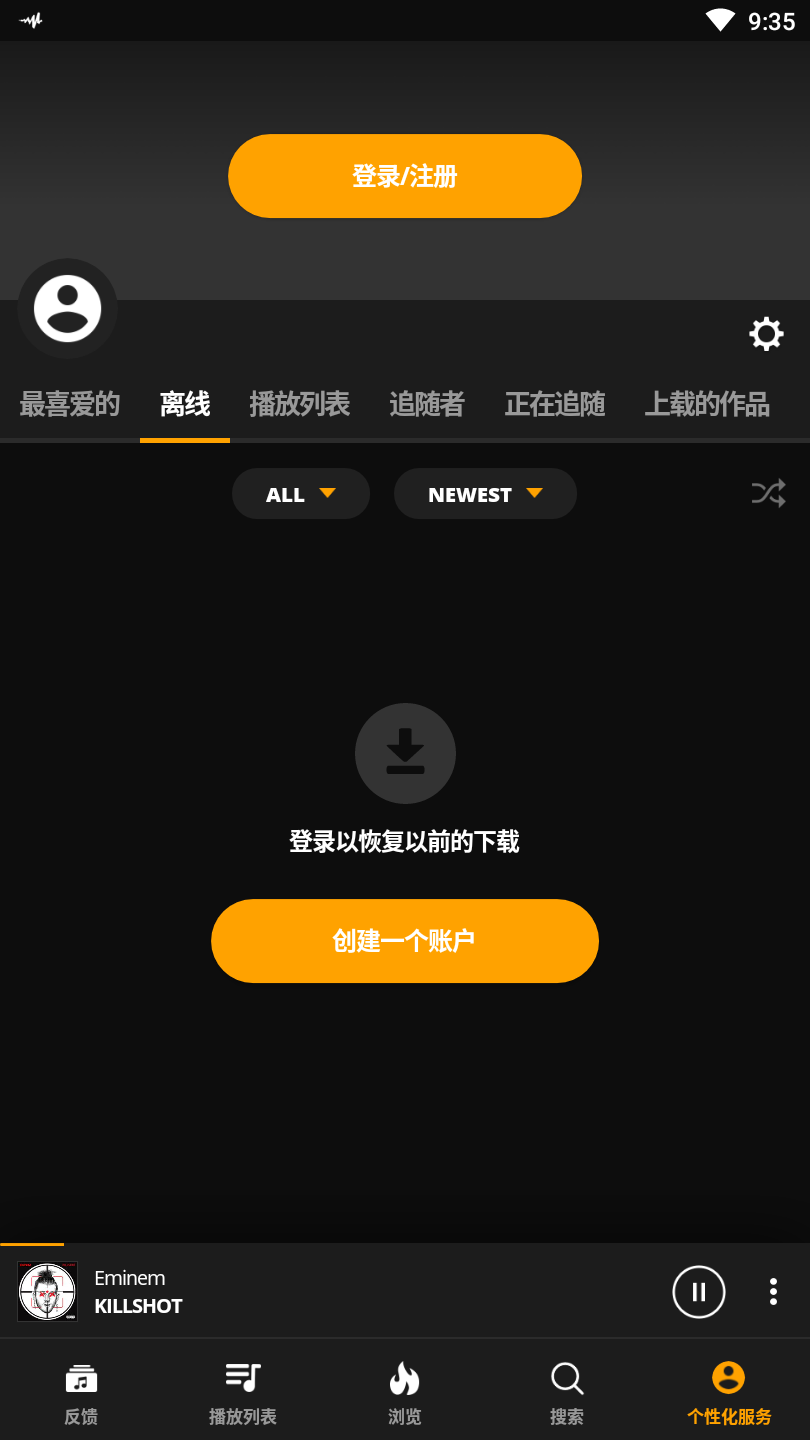Tap the 登录/注册 login button
Screen dimensions: 810x1440
(x=404, y=176)
